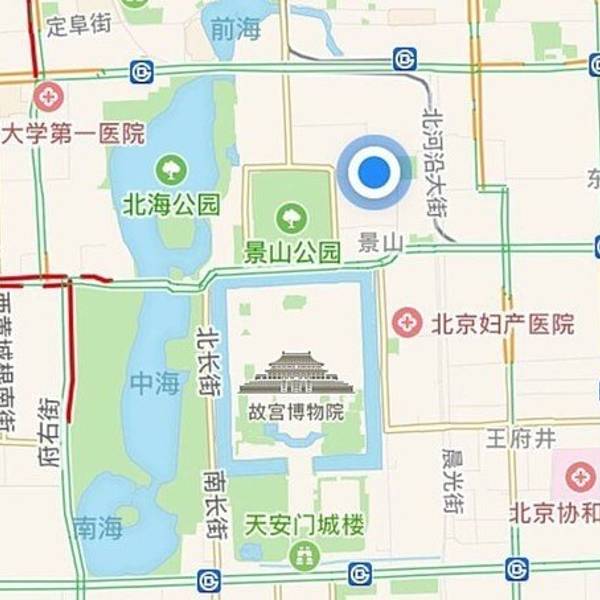This screenshot has height=600, width=600.
Task: Open the 北京妇产医院 hospital marker
Action: click(x=407, y=322)
